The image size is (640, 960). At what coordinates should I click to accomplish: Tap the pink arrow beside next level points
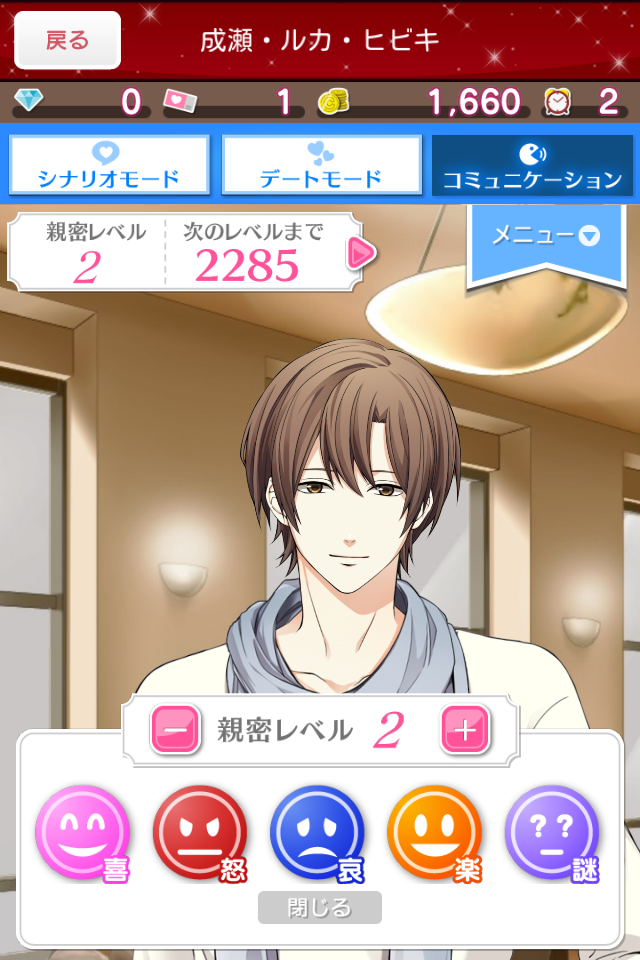pyautogui.click(x=360, y=254)
